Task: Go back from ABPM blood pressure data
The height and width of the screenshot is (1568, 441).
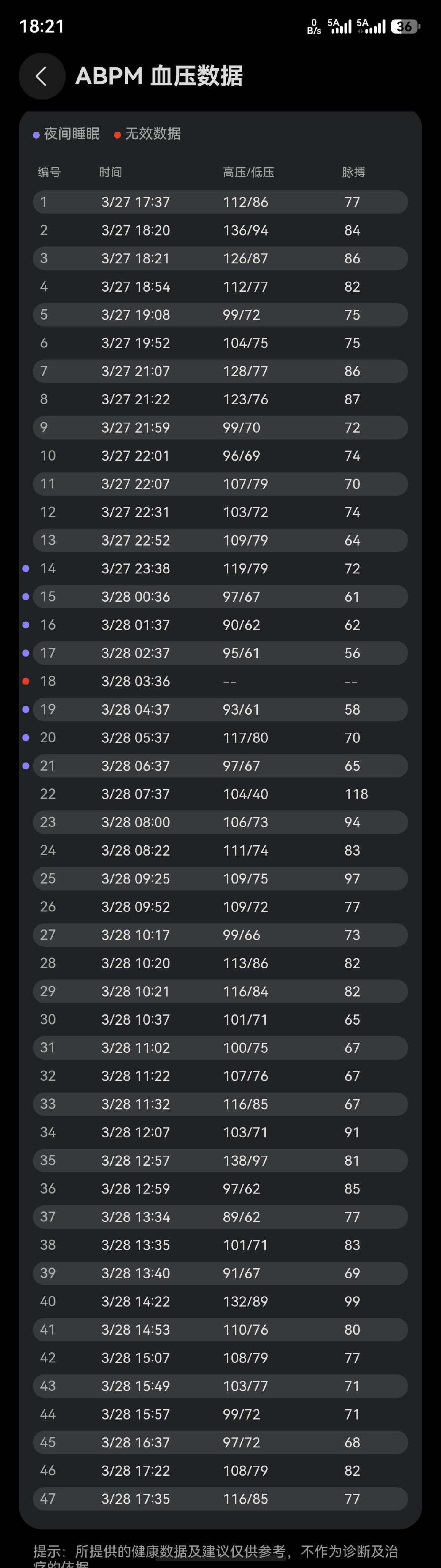Action: [41, 76]
